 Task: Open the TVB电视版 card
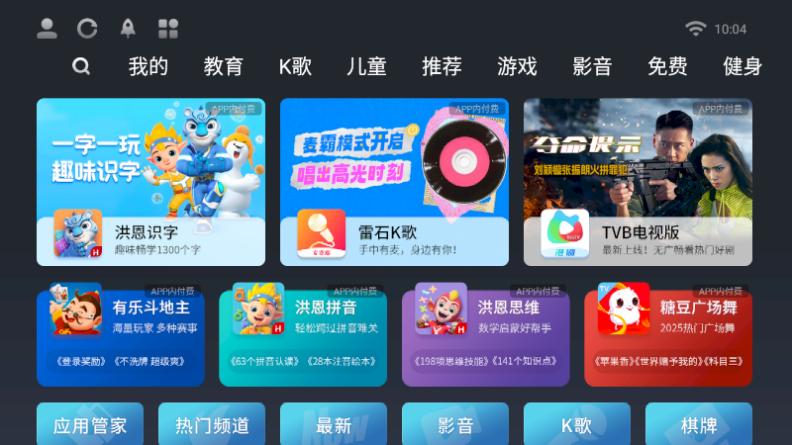tap(637, 182)
